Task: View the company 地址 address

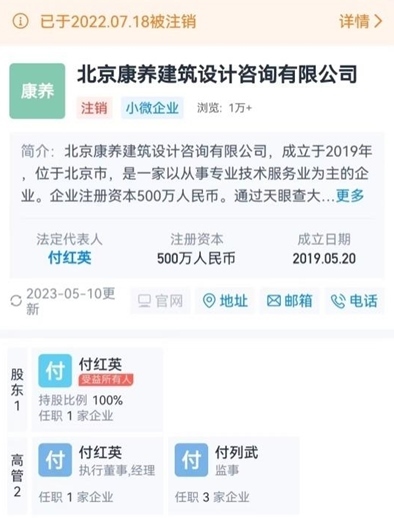Action: [x=225, y=301]
